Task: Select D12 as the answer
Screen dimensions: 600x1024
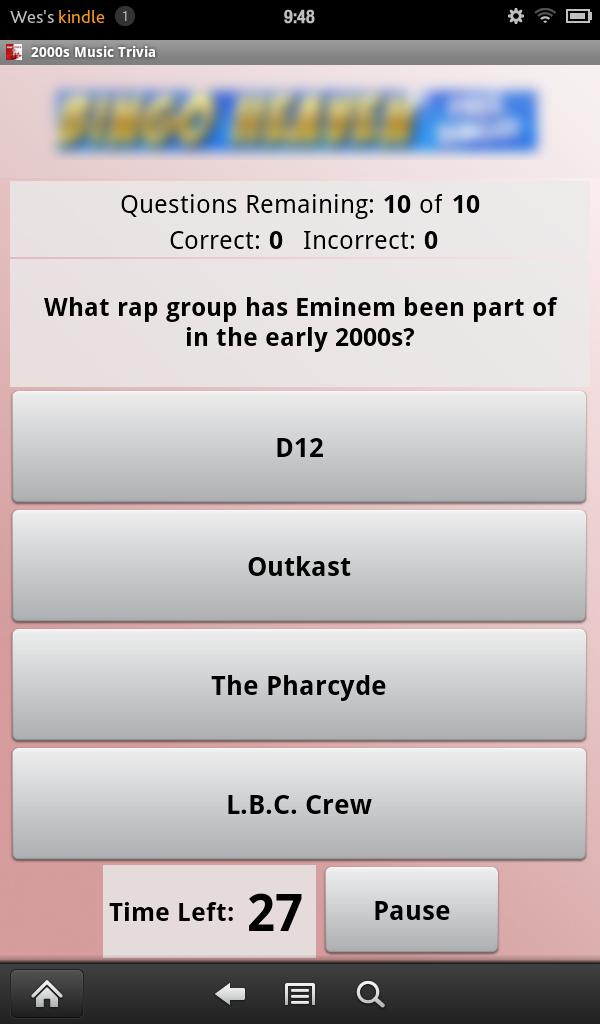Action: click(299, 447)
